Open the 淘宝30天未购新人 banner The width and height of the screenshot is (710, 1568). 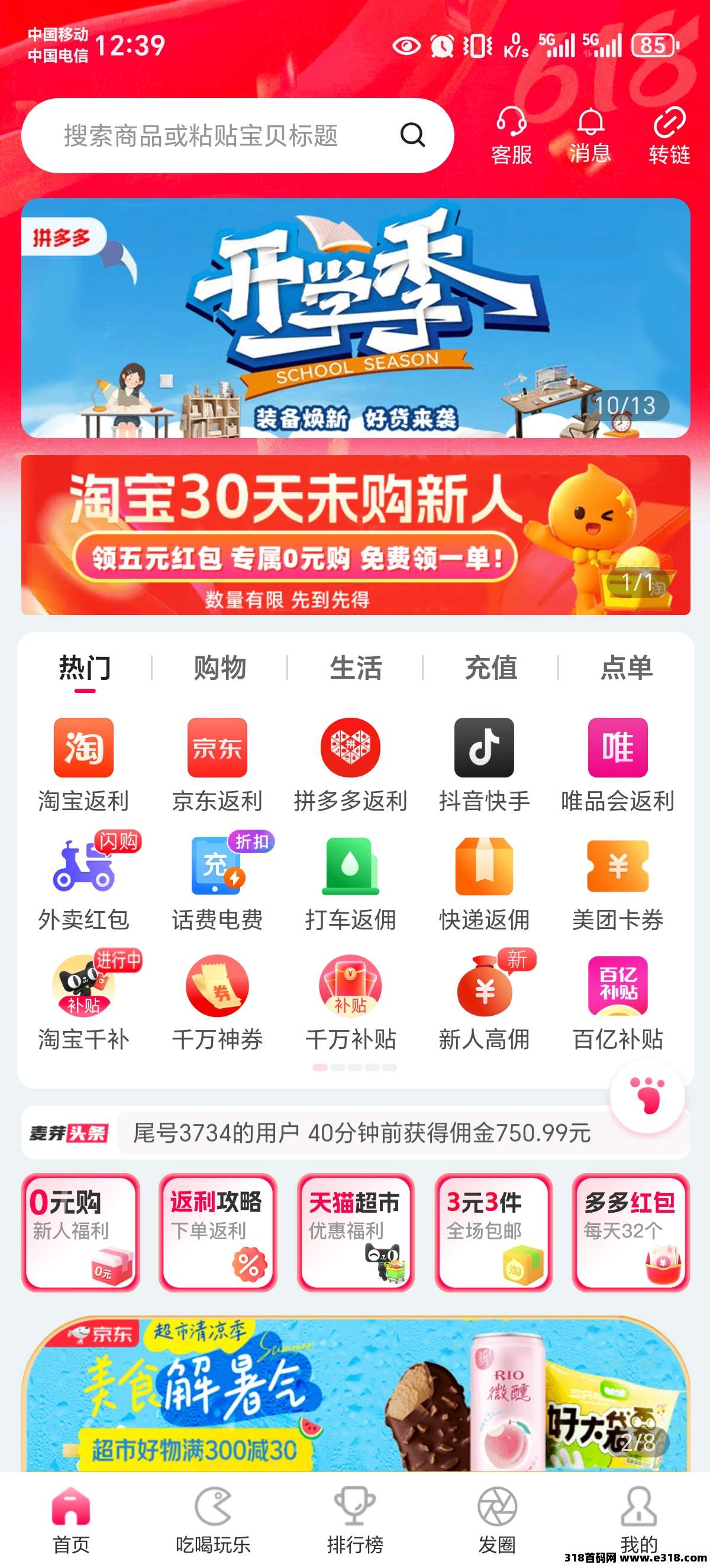pos(356,535)
